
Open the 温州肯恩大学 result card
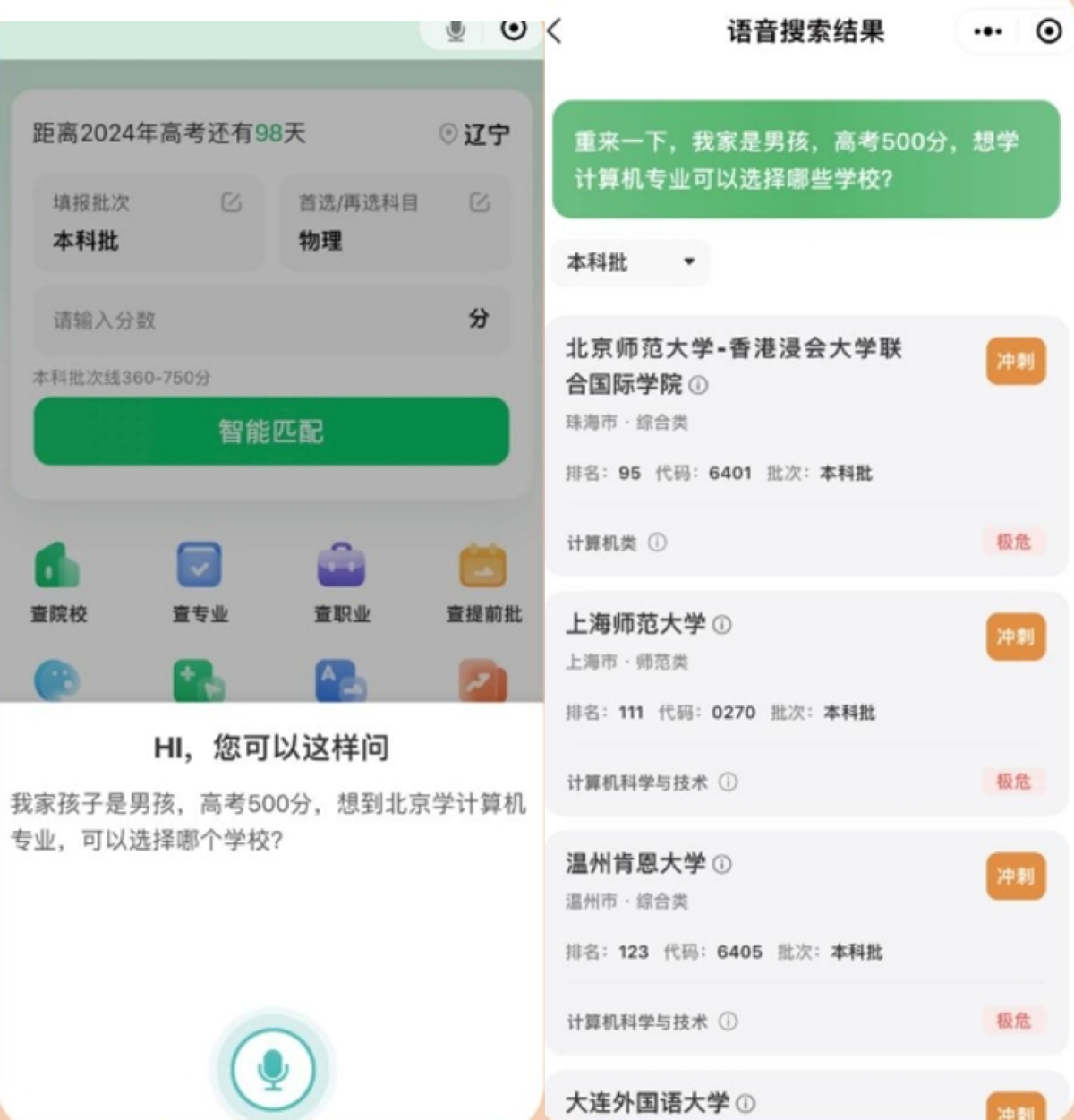tap(635, 863)
